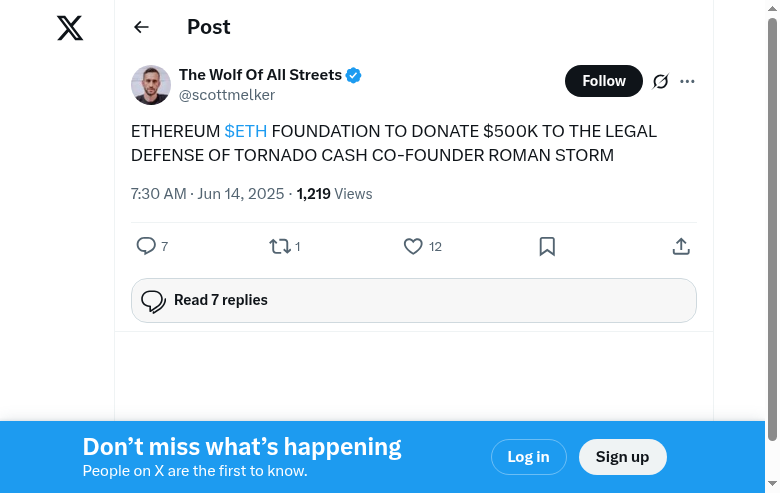This screenshot has height=493, width=780.
Task: Repost this Ethereum Foundation post
Action: tap(281, 246)
